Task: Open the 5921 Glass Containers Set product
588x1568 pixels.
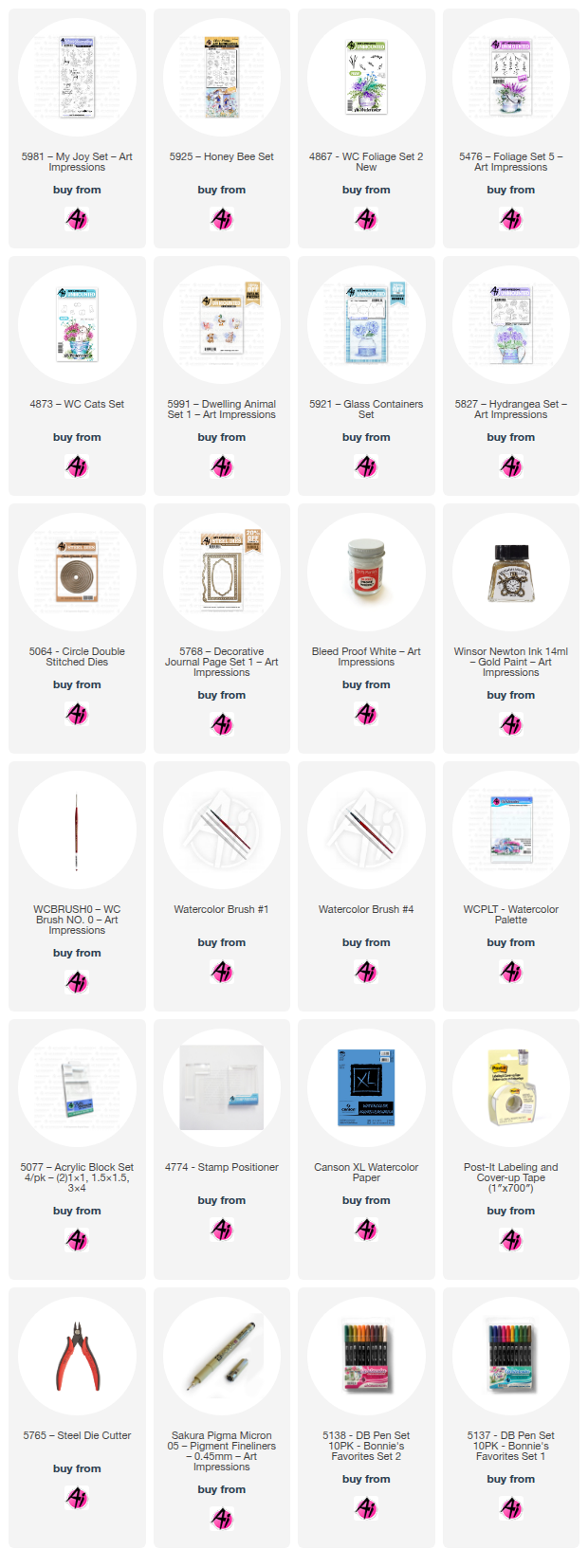Action: point(366,327)
